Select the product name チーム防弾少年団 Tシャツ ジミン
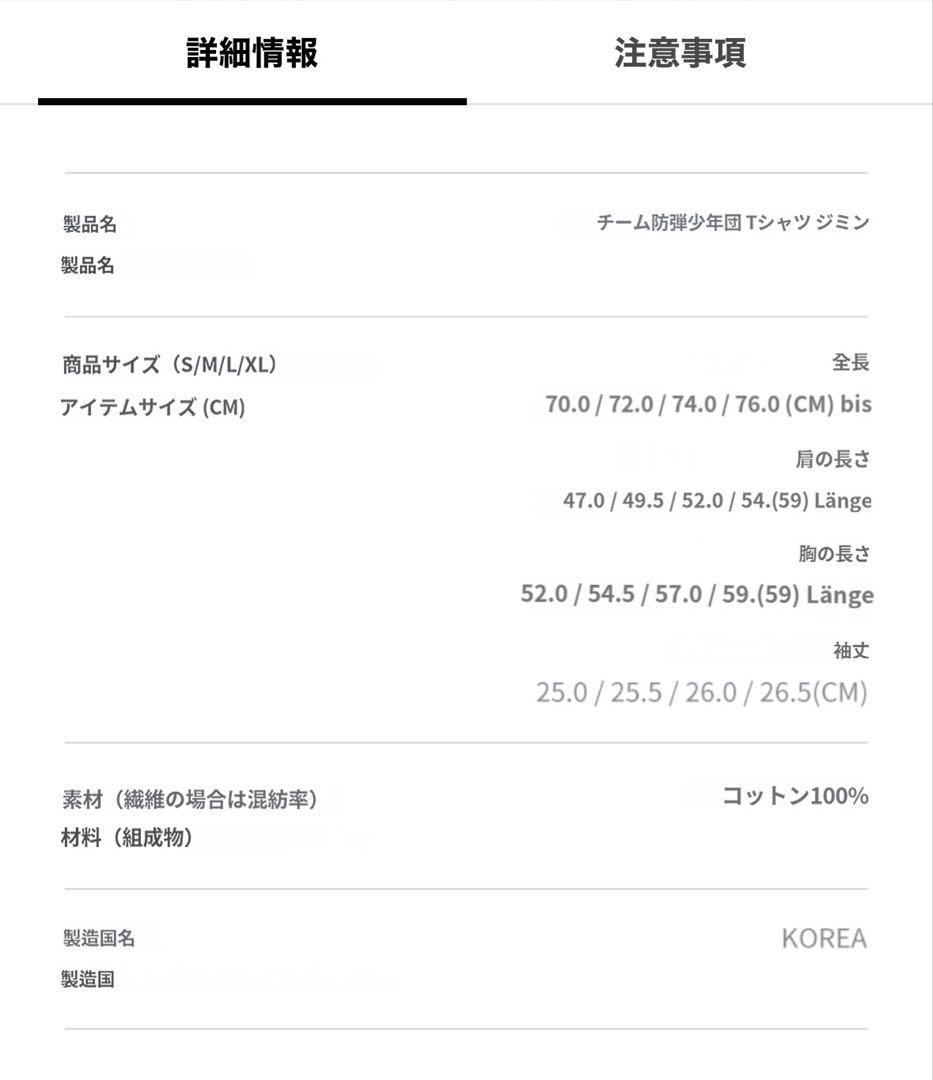This screenshot has width=933, height=1080. [x=730, y=224]
